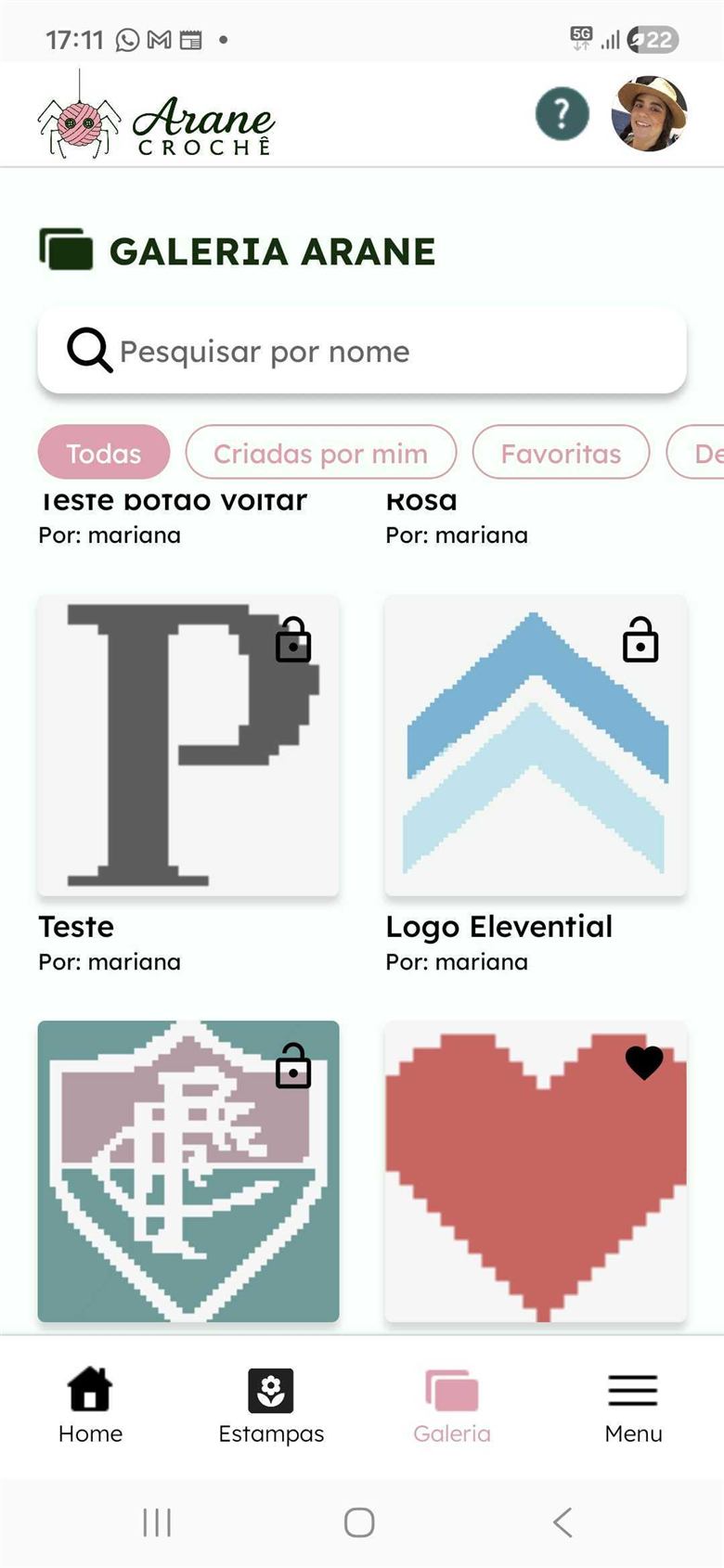Tap the lock icon on Teste card
This screenshot has height=1568, width=724.
coord(293,639)
